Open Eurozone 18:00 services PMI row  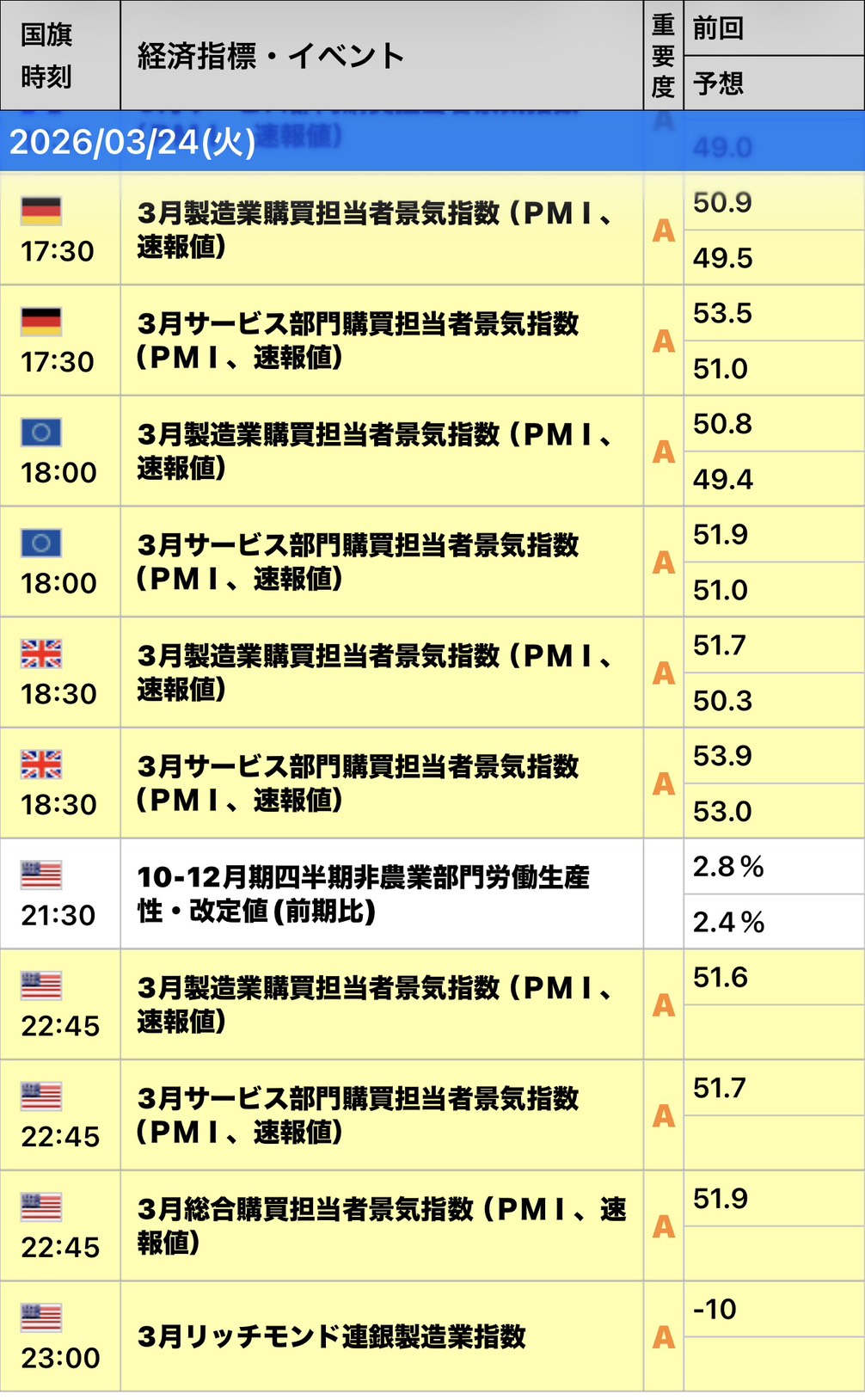tap(378, 562)
